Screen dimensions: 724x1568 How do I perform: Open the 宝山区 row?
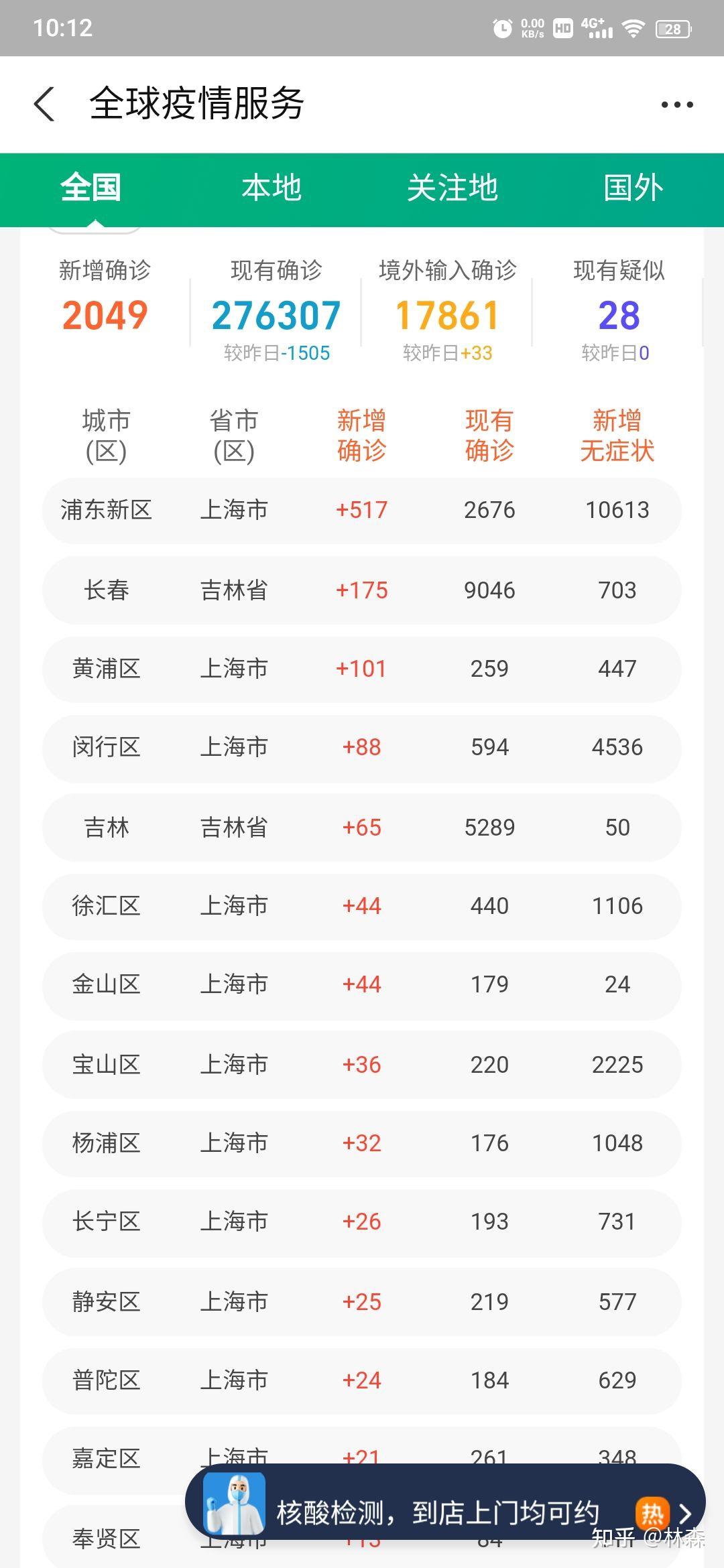362,1065
